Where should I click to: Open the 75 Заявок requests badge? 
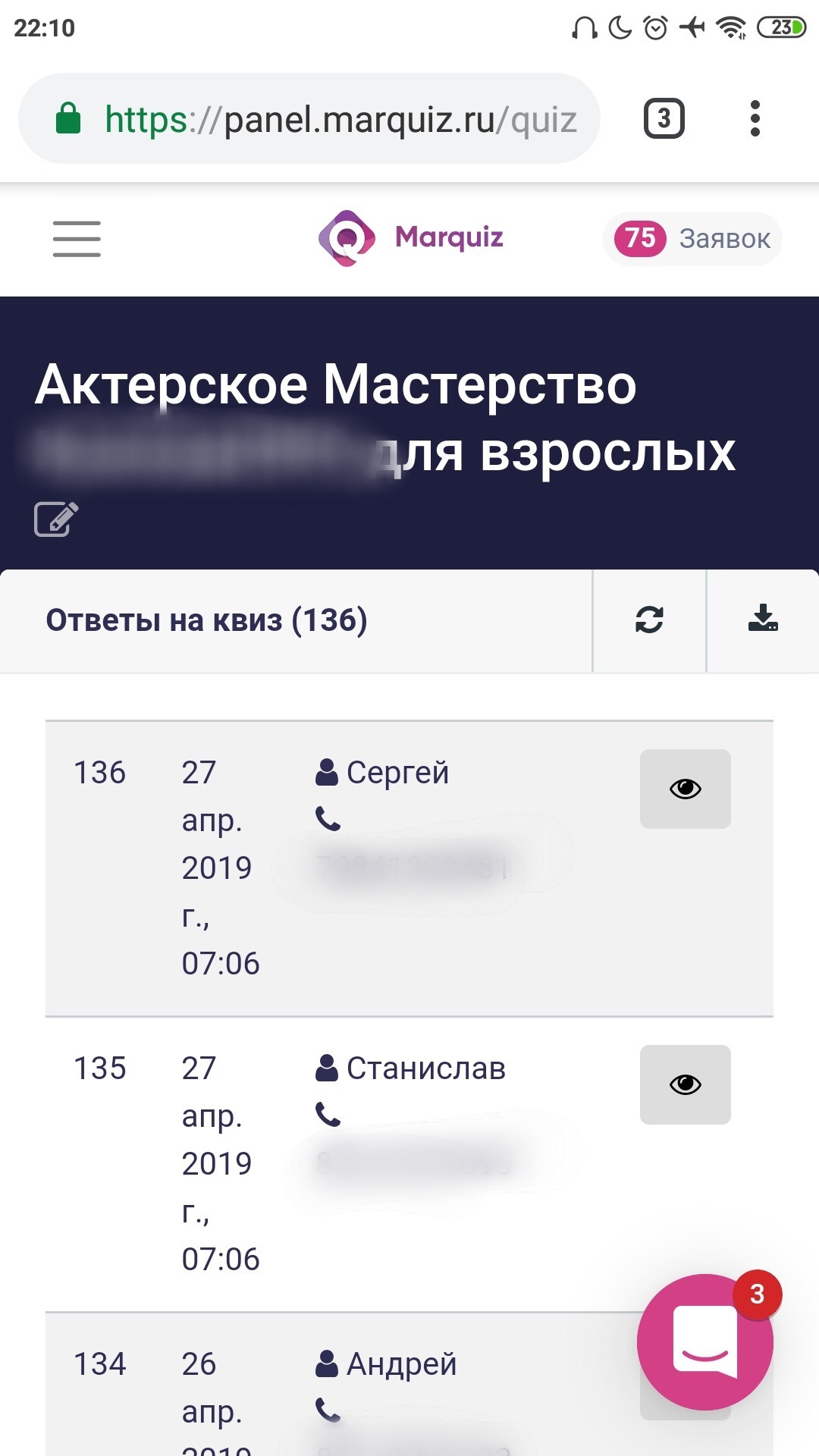[692, 239]
